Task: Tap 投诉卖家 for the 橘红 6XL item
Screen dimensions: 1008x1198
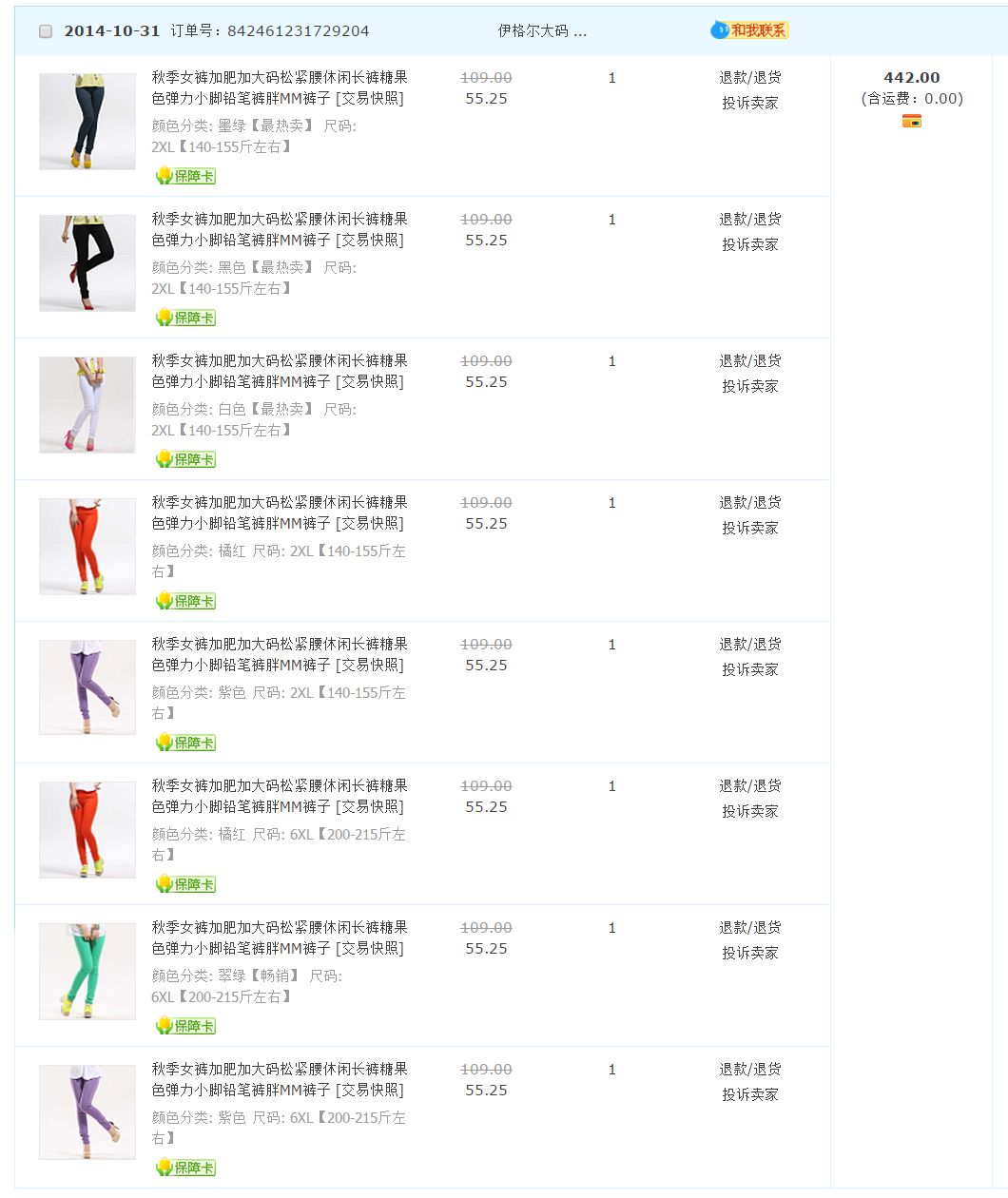Action: 749,811
